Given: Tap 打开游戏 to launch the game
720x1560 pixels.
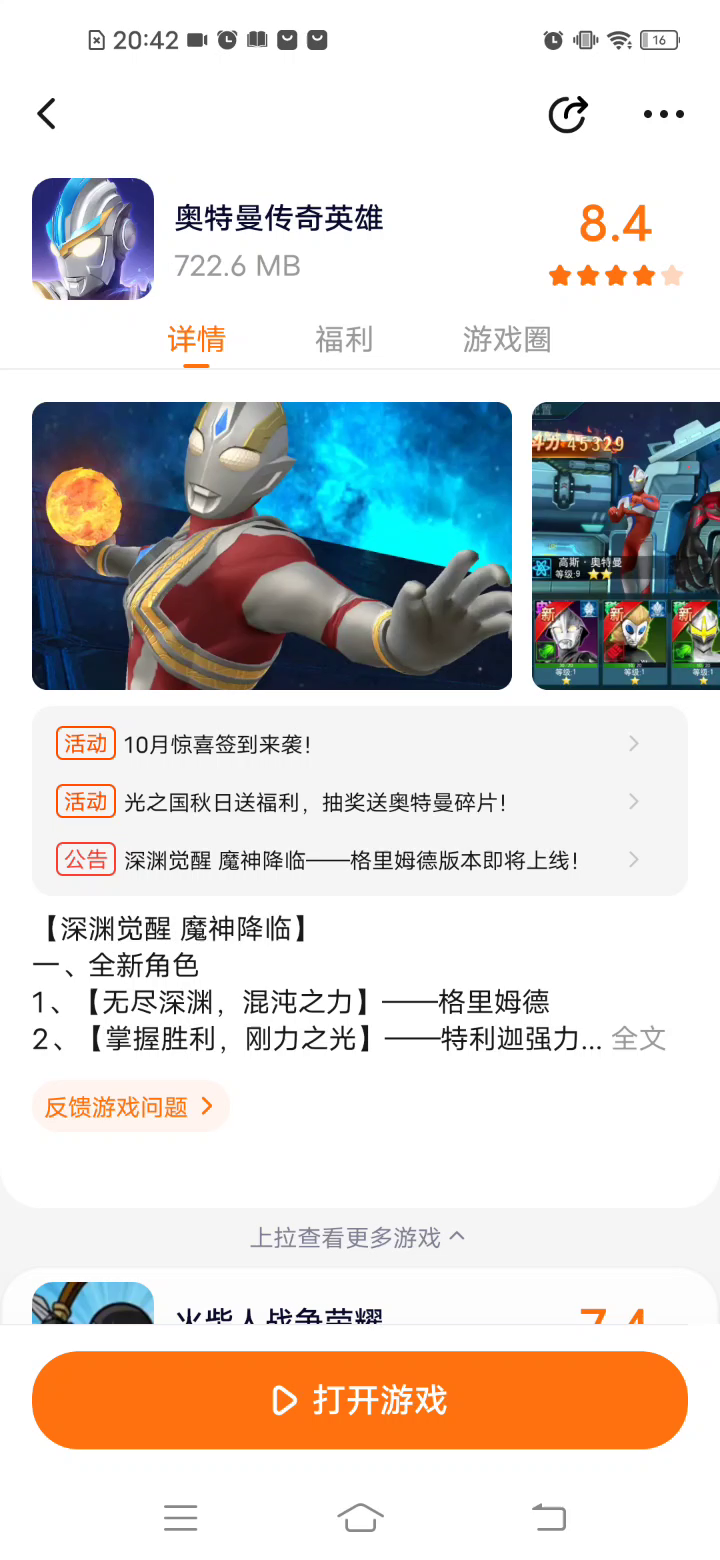Looking at the screenshot, I should click(360, 1400).
